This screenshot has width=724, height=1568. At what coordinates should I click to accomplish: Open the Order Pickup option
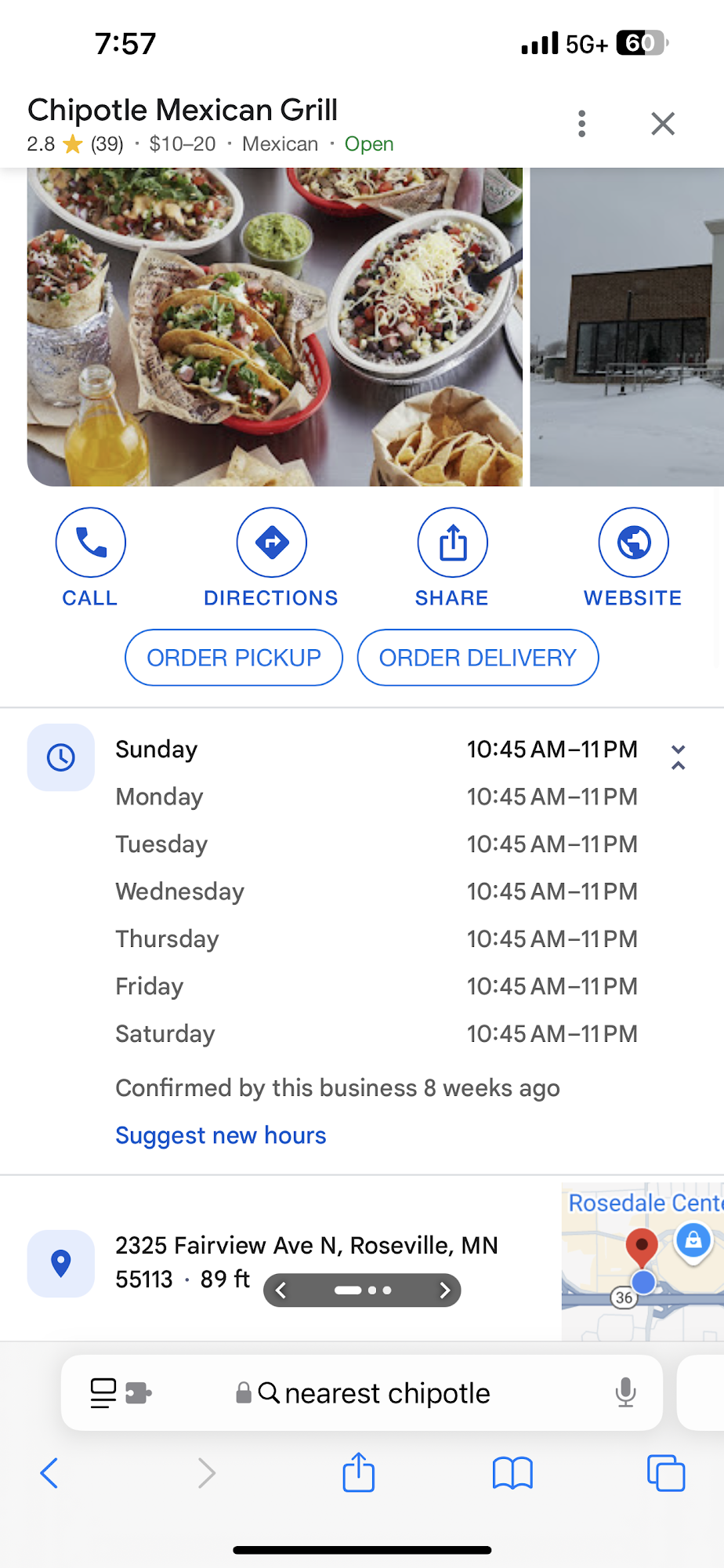[x=233, y=658]
